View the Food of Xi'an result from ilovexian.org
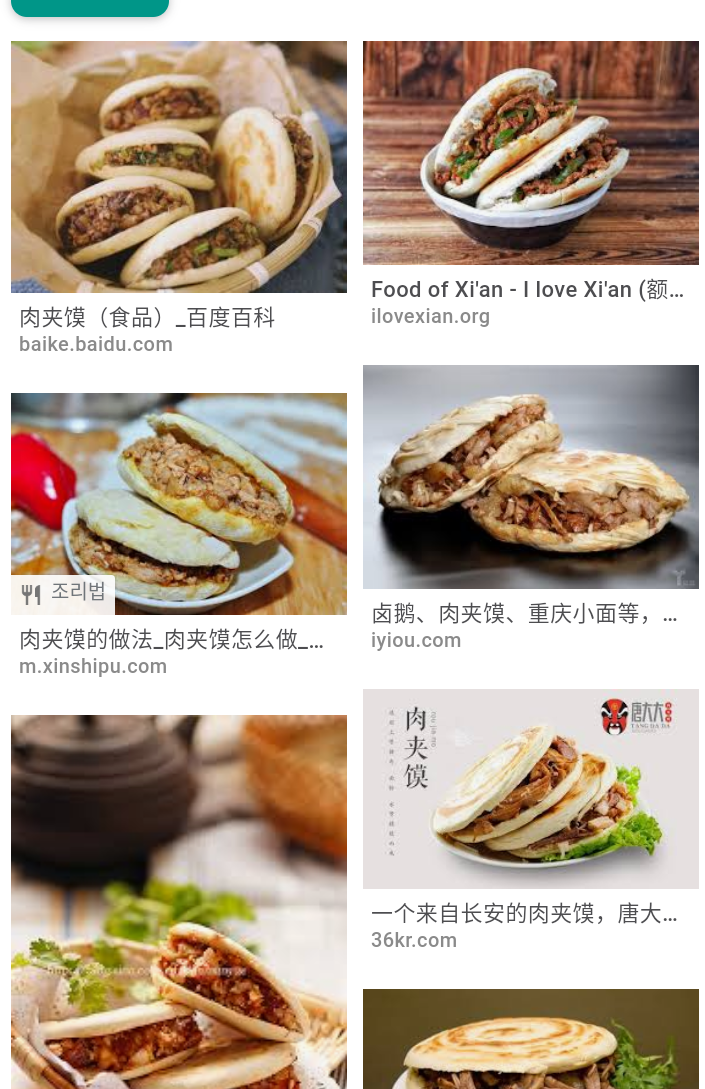The image size is (705, 1089). pyautogui.click(x=530, y=153)
